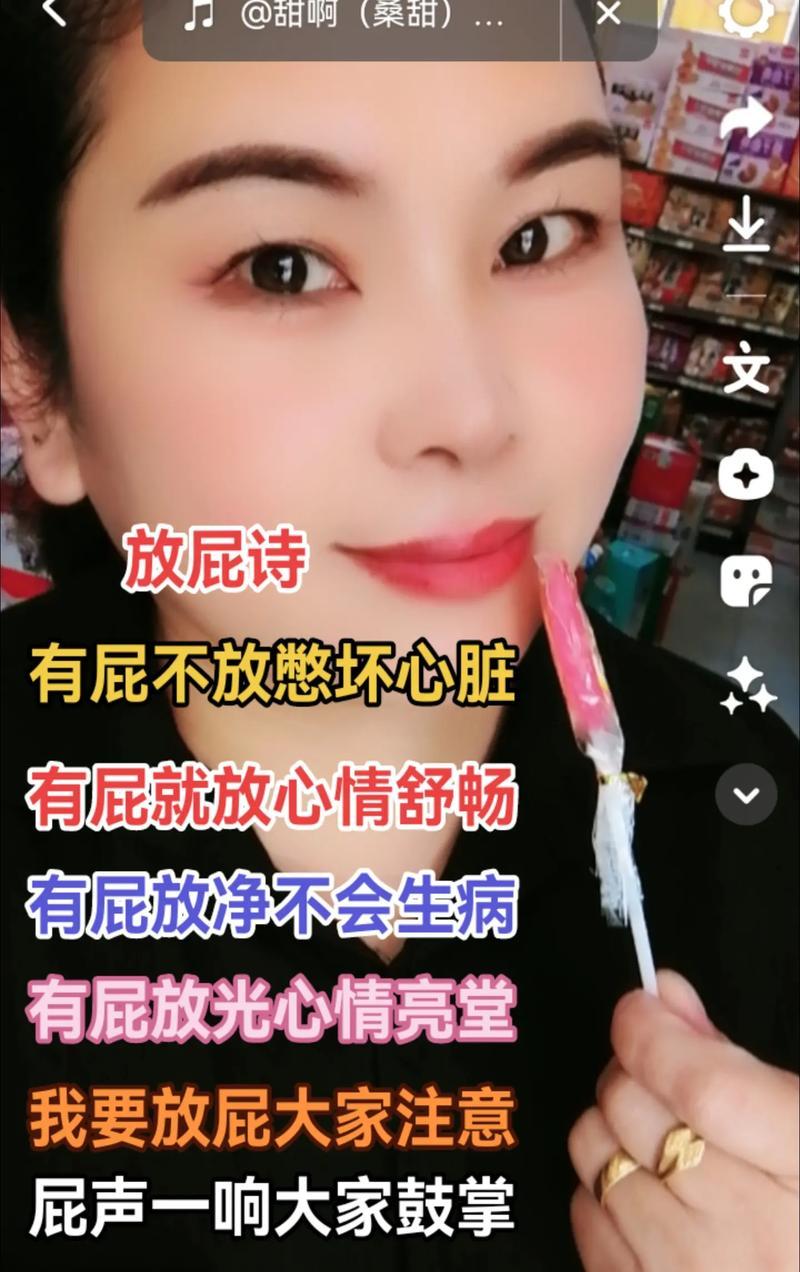Remove the selected music with the X
The image size is (800, 1272).
(x=608, y=14)
